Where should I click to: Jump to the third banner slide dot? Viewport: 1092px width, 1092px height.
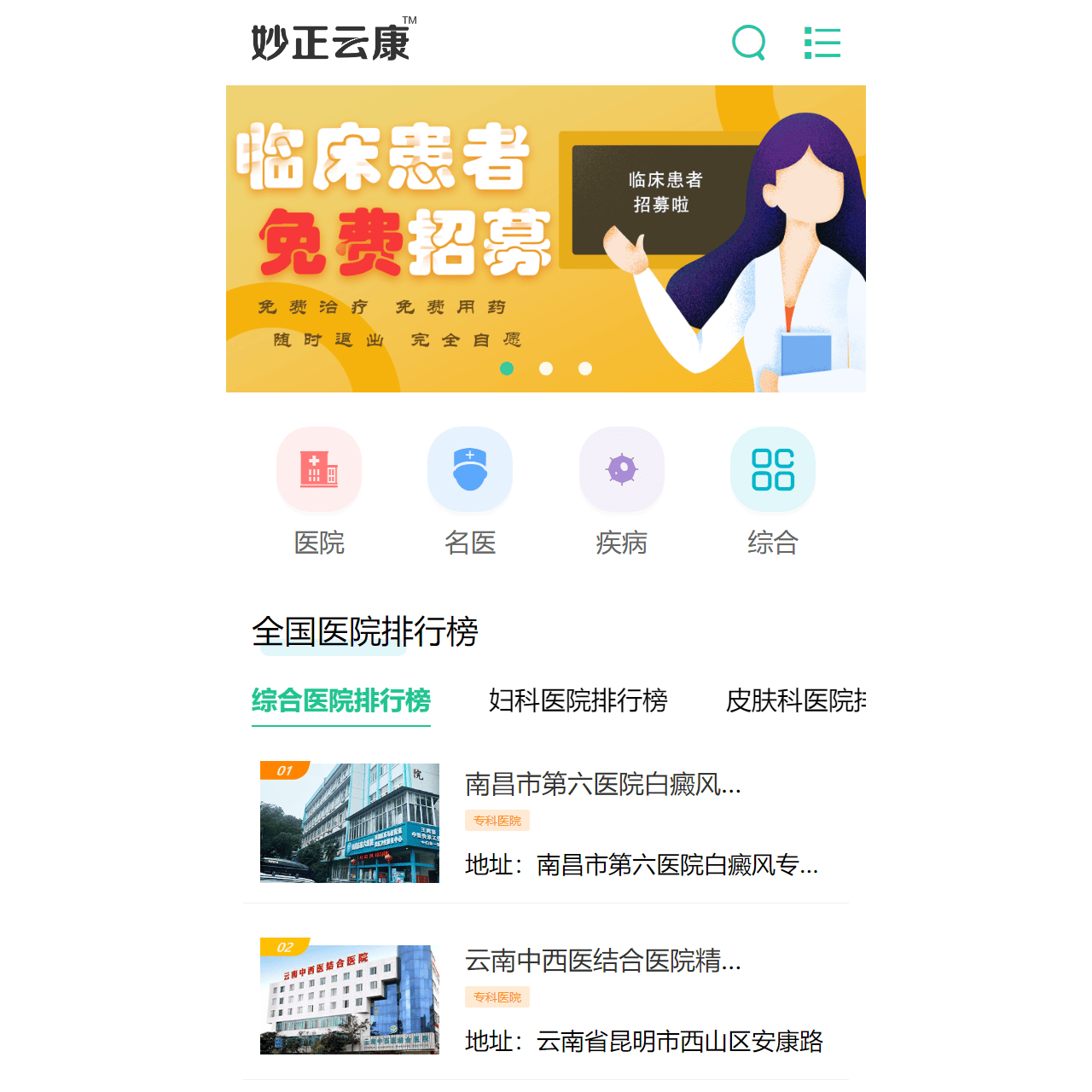pyautogui.click(x=585, y=369)
